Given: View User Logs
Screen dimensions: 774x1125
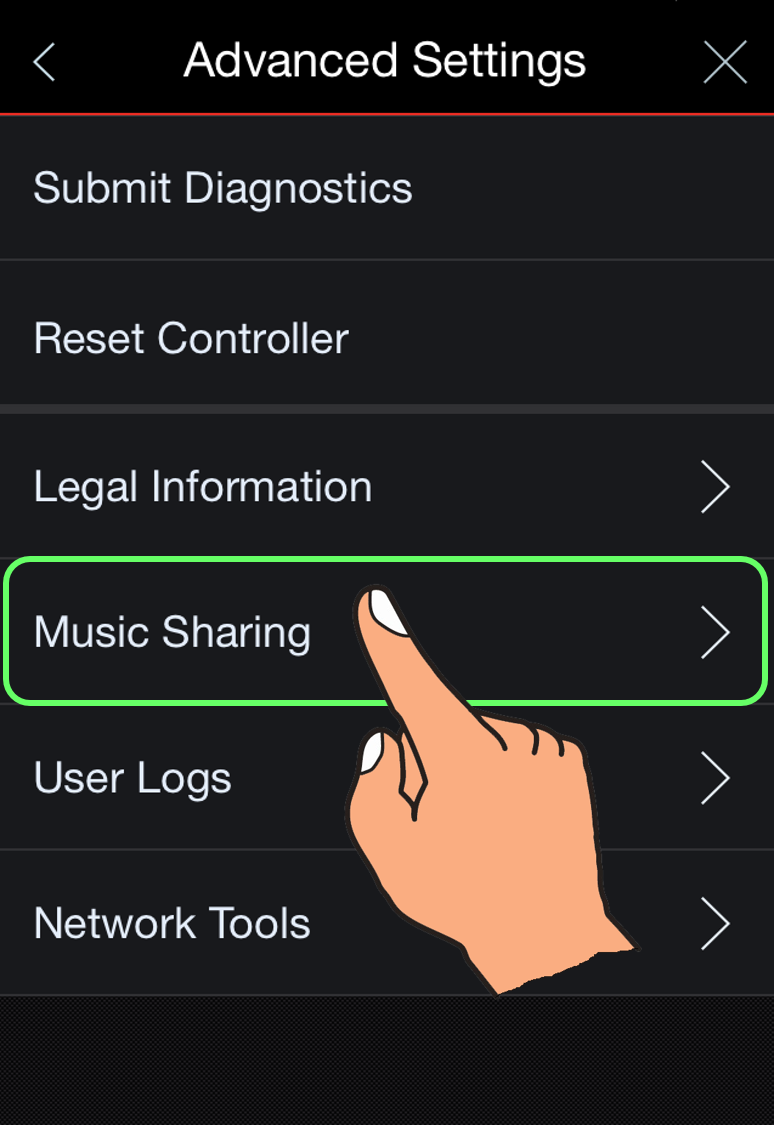Looking at the screenshot, I should point(133,778).
